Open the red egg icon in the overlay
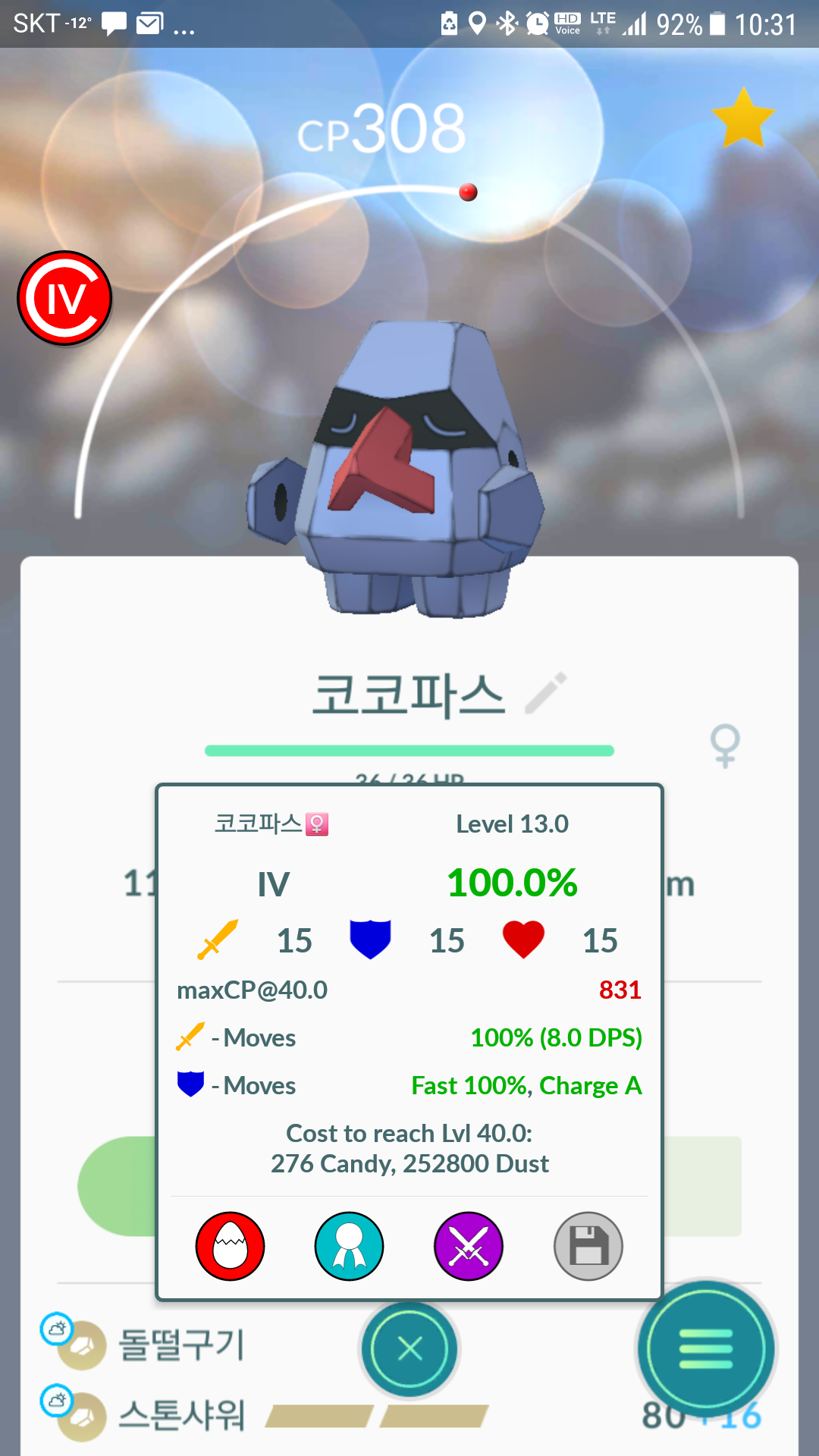Image resolution: width=819 pixels, height=1456 pixels. pyautogui.click(x=230, y=1246)
